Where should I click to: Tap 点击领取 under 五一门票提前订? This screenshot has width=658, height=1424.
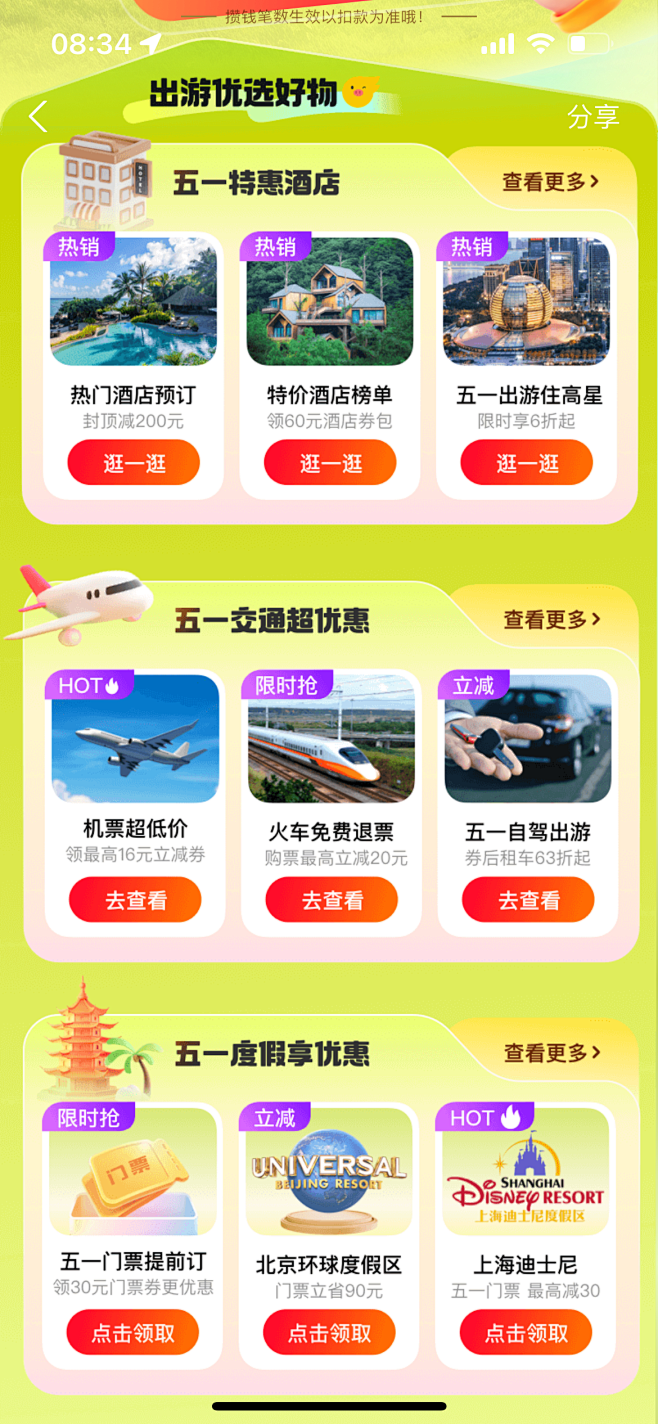coord(133,1334)
